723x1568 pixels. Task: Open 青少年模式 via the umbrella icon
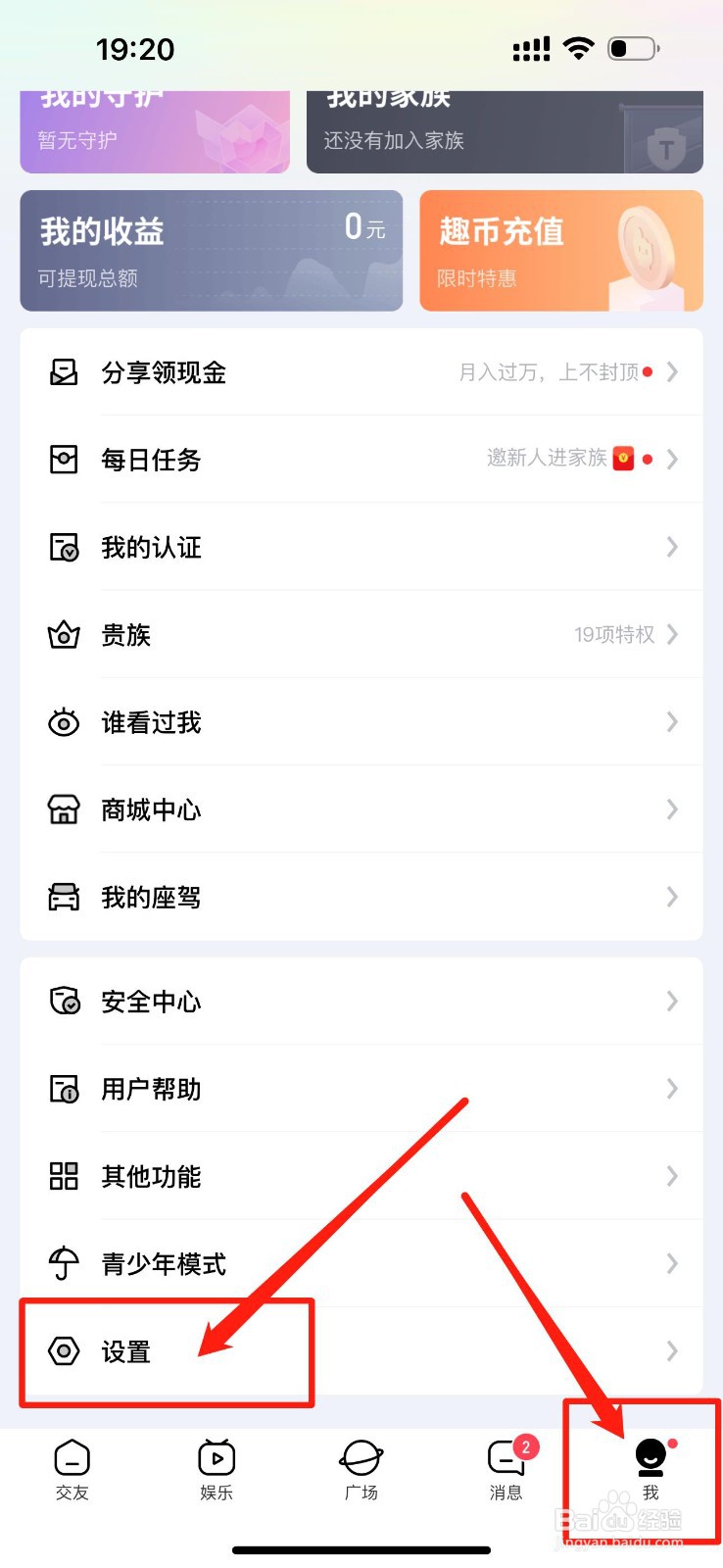64,1264
